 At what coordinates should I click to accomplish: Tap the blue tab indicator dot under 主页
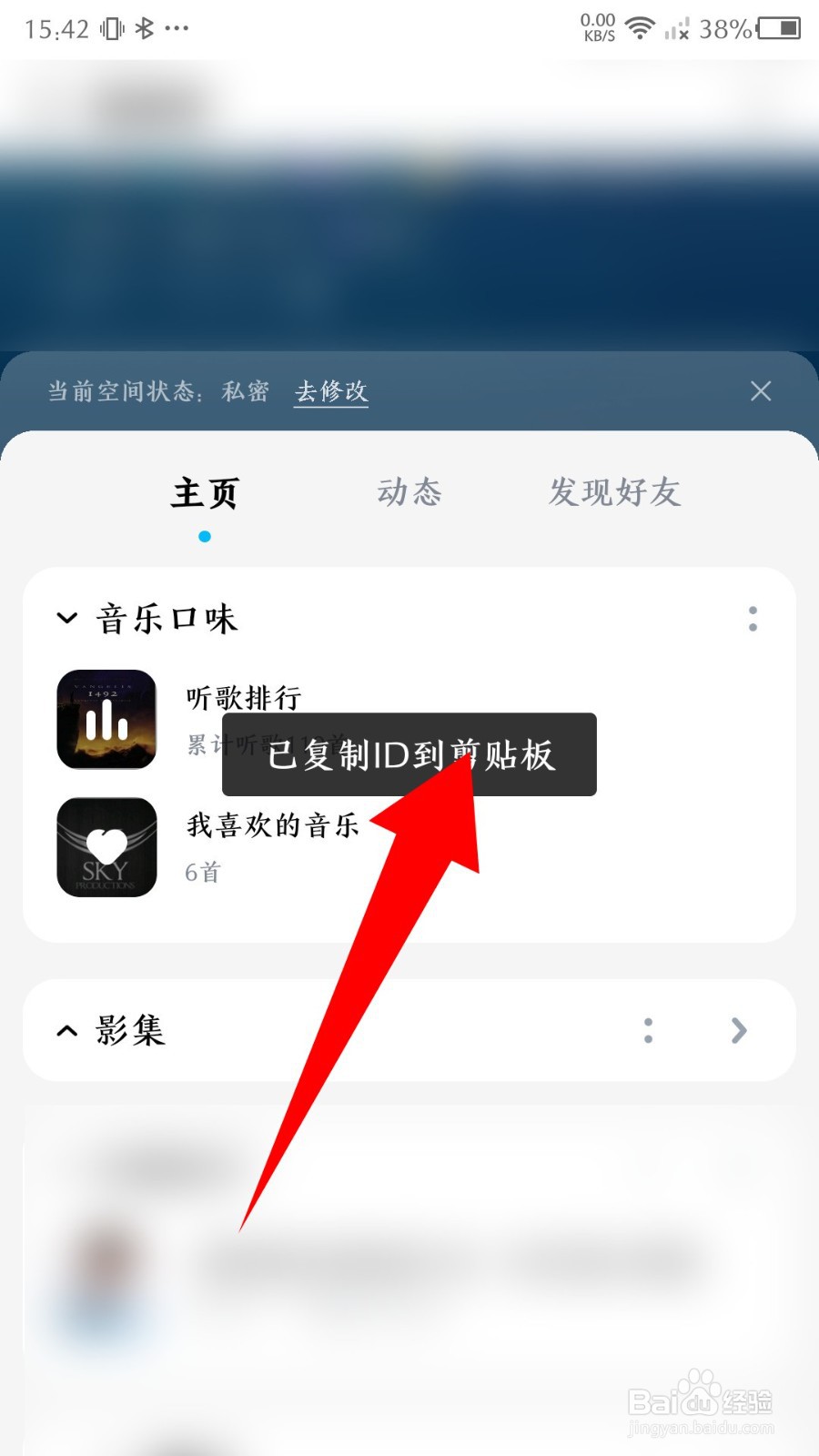pos(204,537)
